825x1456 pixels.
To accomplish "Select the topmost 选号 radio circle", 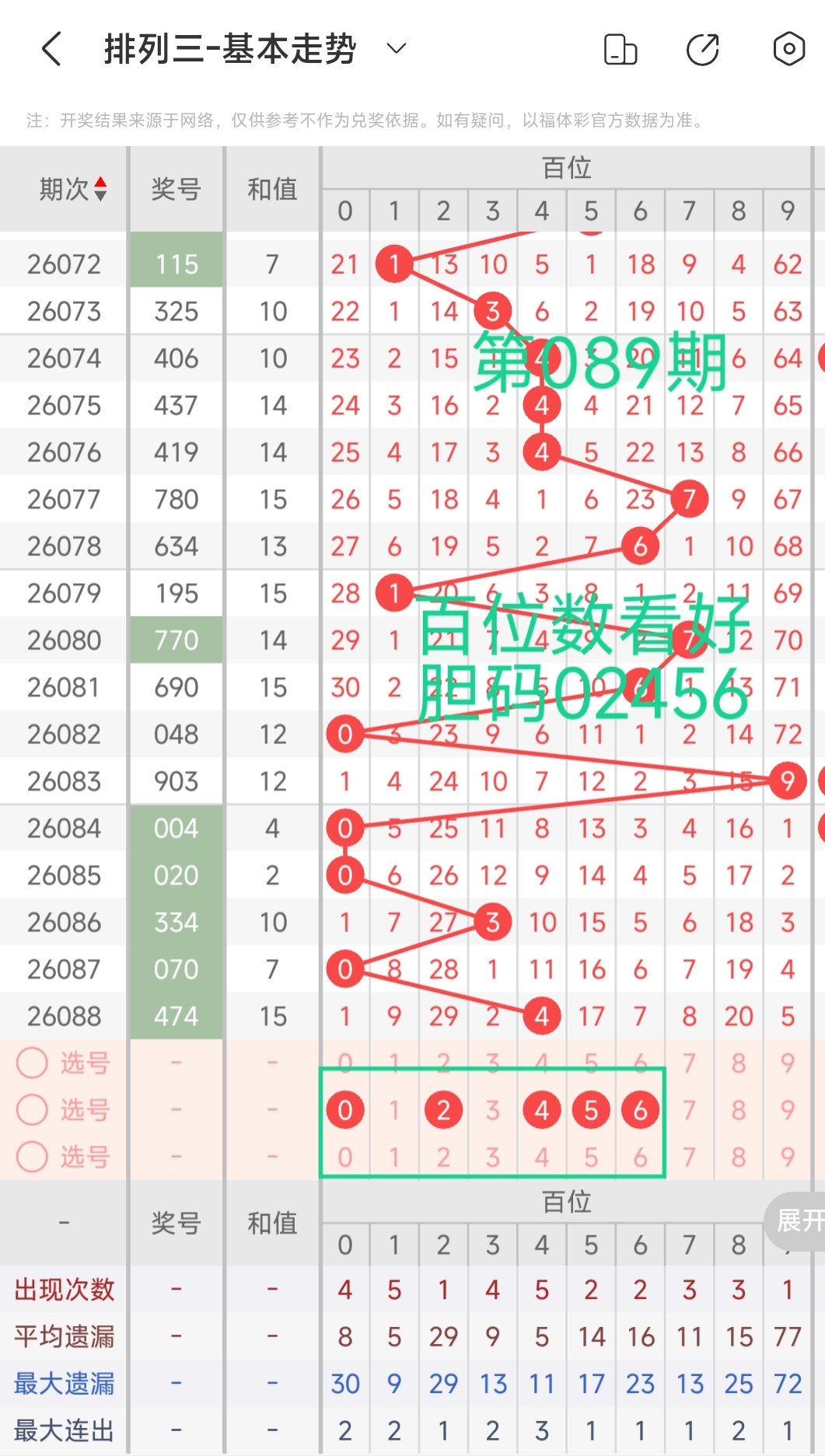I will [33, 1063].
